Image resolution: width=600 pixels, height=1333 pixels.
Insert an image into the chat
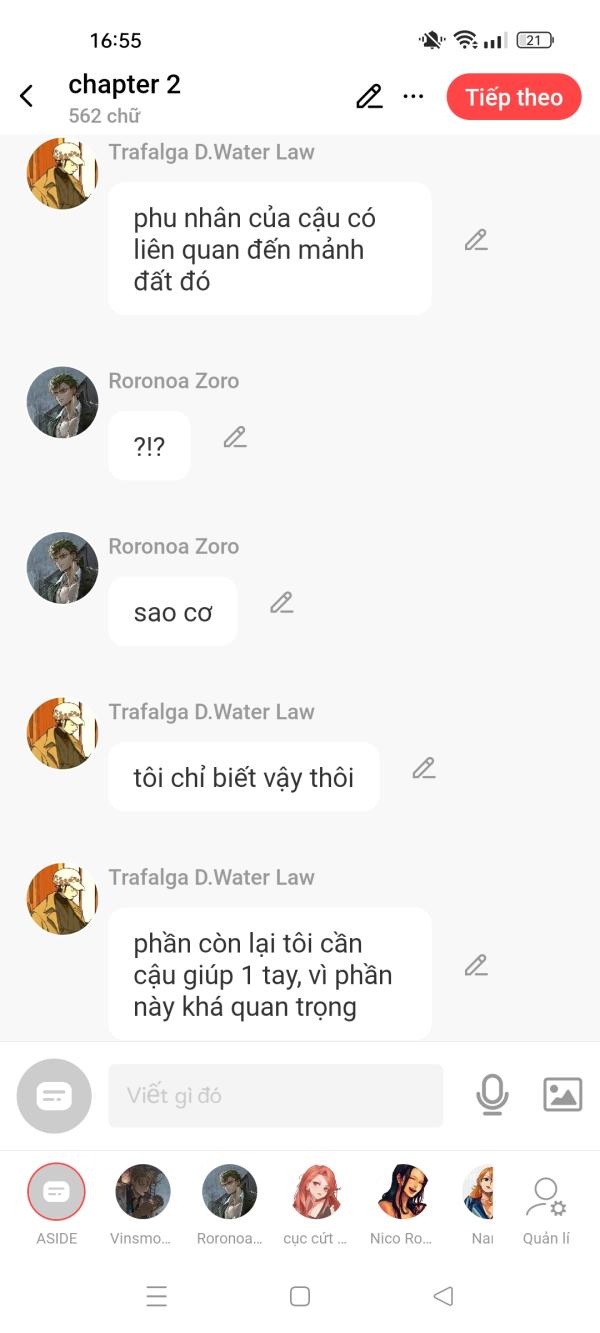(562, 1095)
